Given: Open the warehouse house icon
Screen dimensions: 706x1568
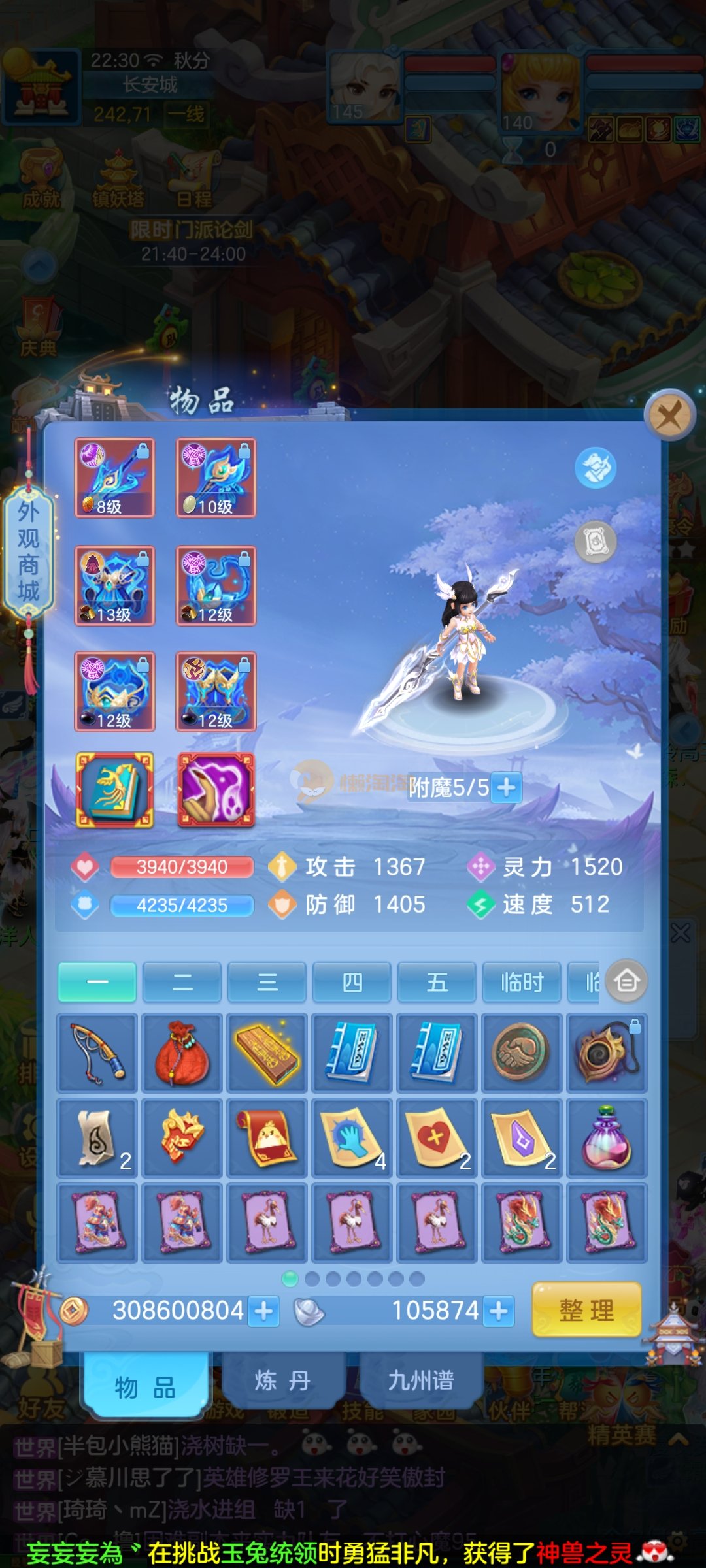Looking at the screenshot, I should pyautogui.click(x=627, y=981).
